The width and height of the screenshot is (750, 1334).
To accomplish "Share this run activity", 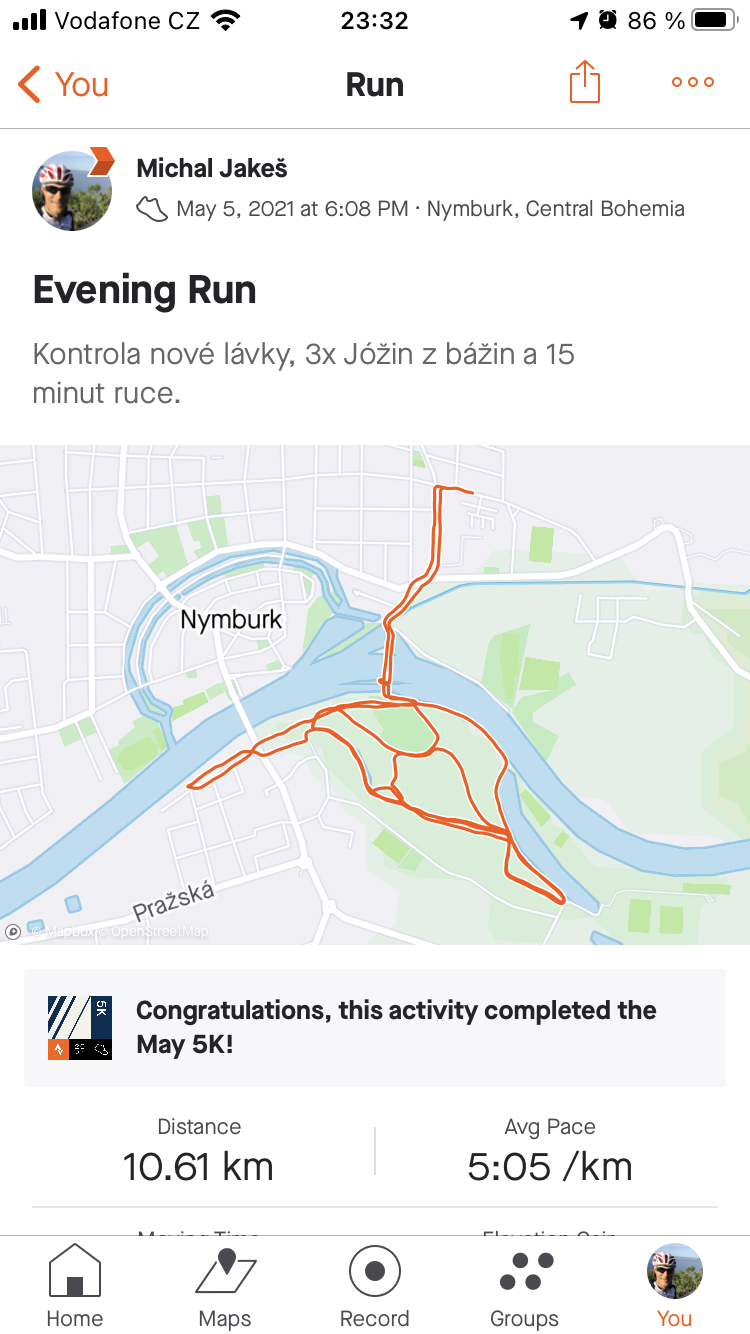I will 585,82.
